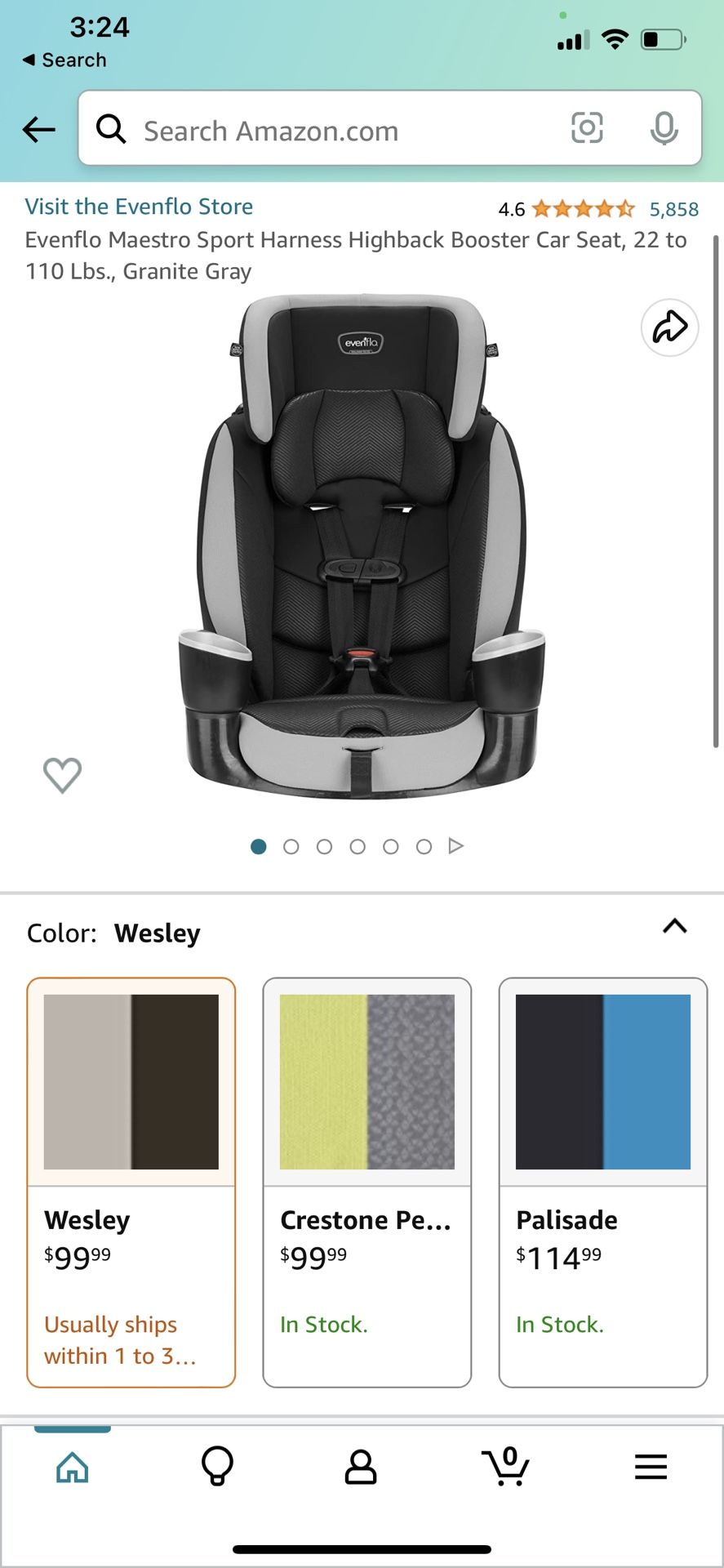Start voice search with the microphone
This screenshot has height=1568, width=724.
[x=664, y=128]
